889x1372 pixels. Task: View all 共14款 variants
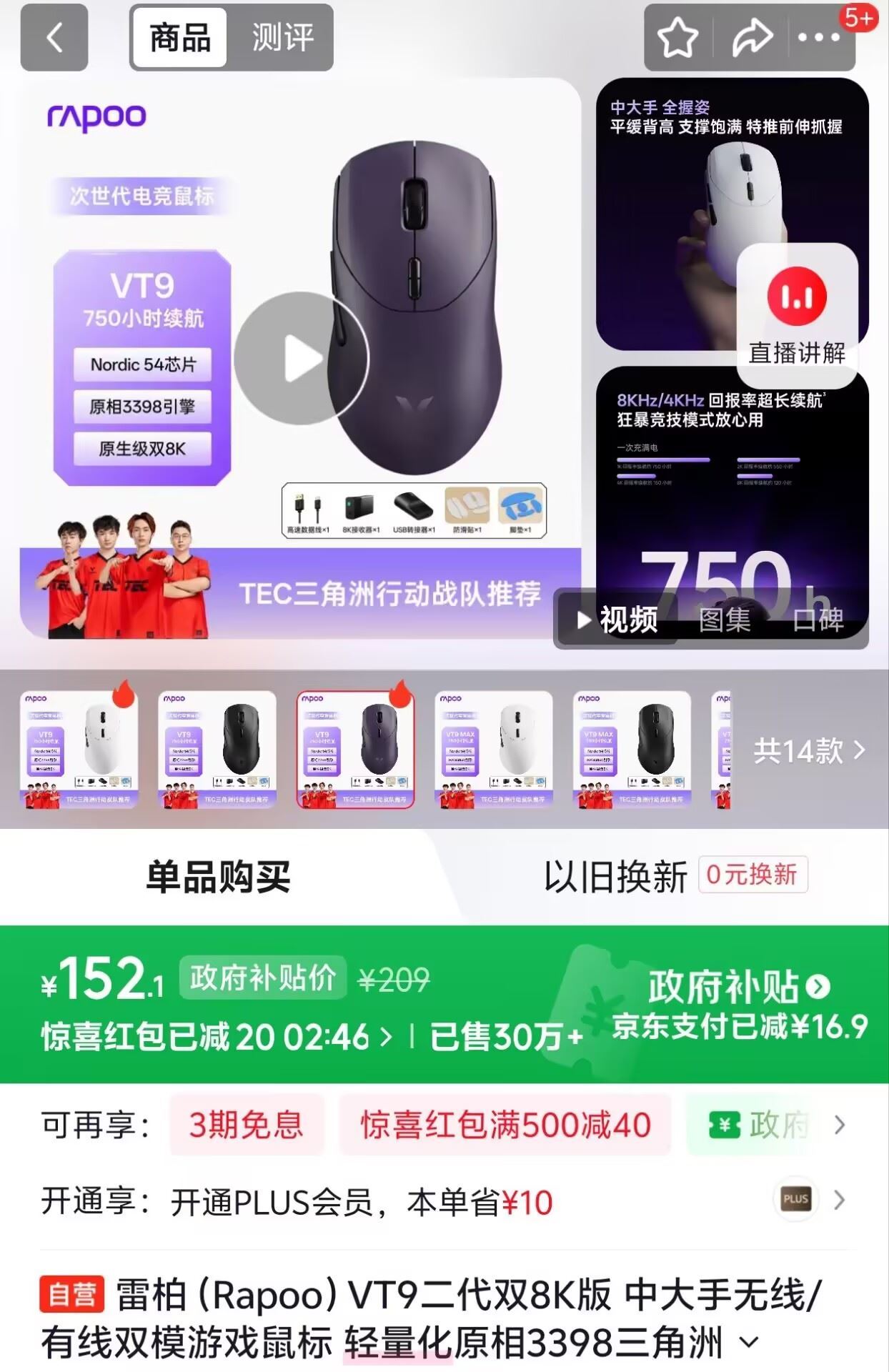[x=809, y=750]
